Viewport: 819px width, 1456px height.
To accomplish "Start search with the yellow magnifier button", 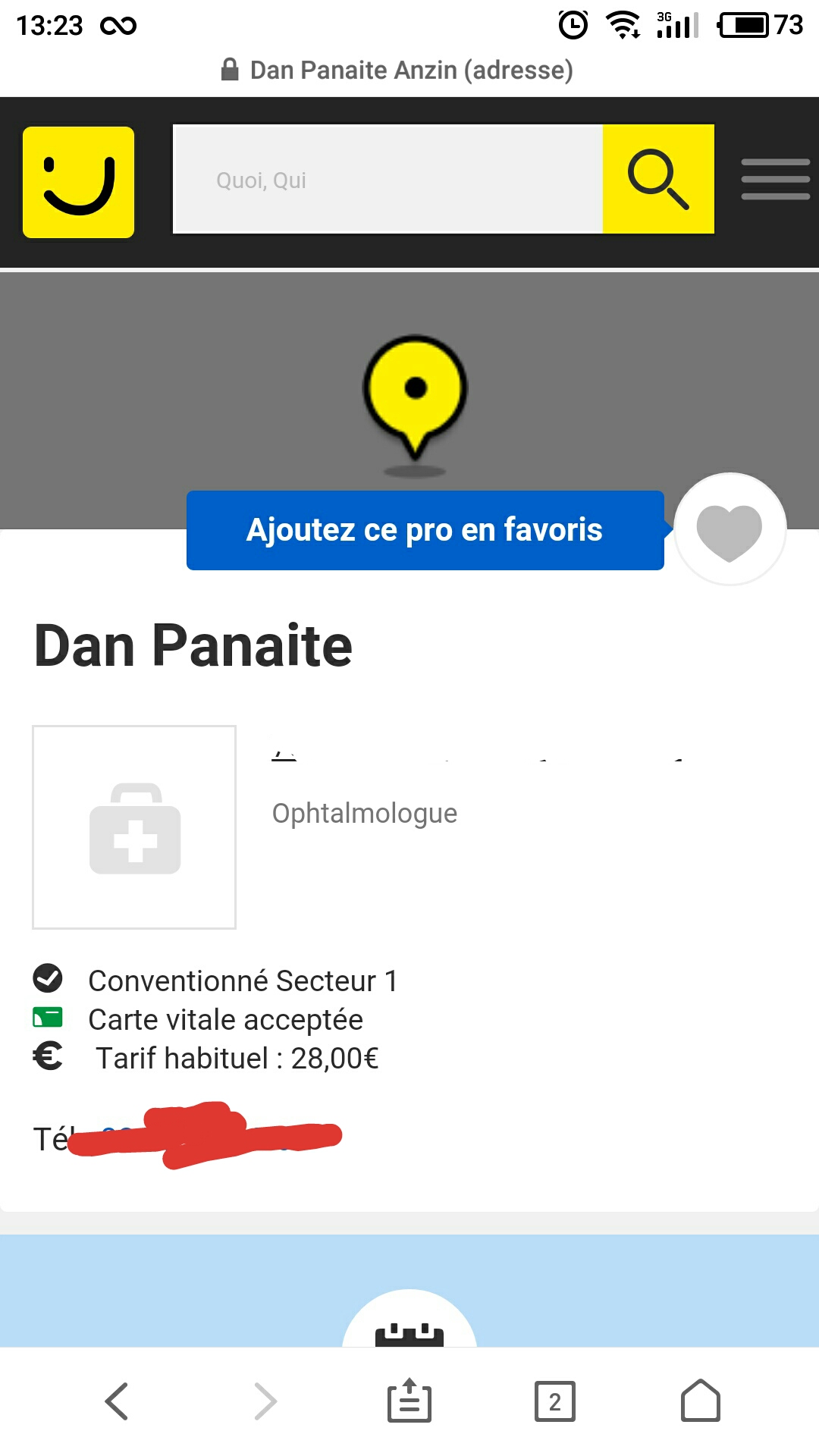I will click(x=657, y=179).
